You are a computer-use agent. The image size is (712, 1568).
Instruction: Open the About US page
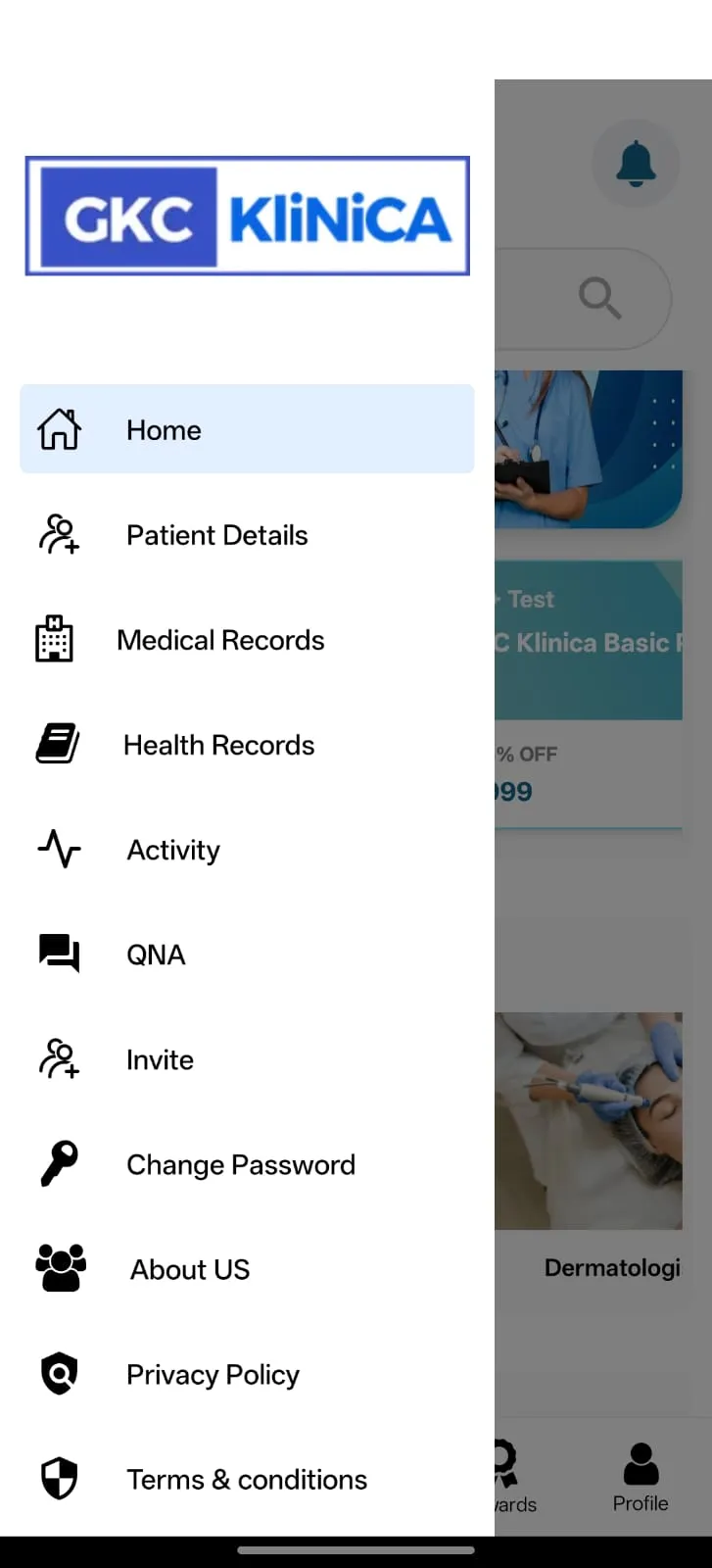[x=190, y=1269]
